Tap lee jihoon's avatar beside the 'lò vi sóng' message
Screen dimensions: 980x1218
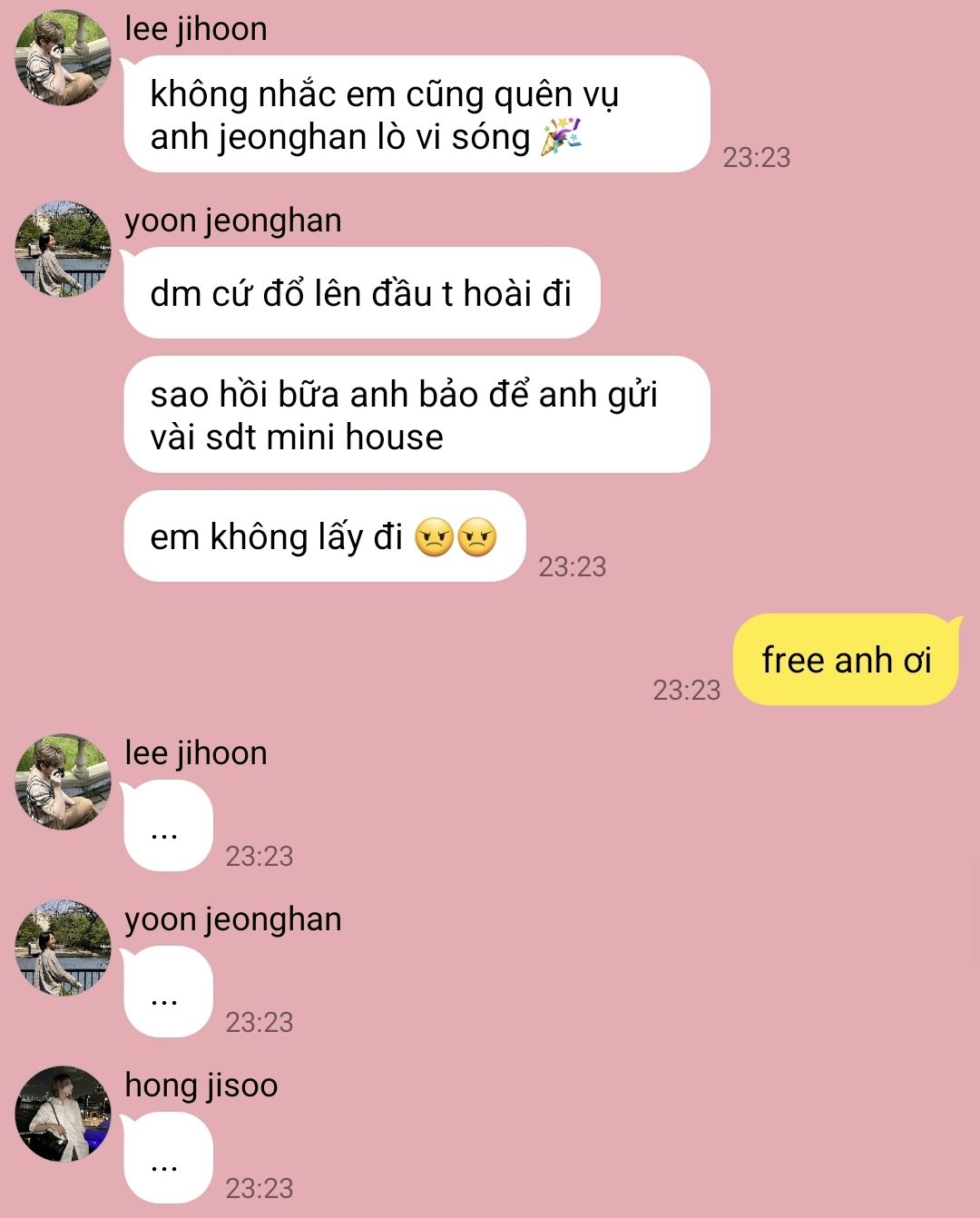(x=63, y=57)
